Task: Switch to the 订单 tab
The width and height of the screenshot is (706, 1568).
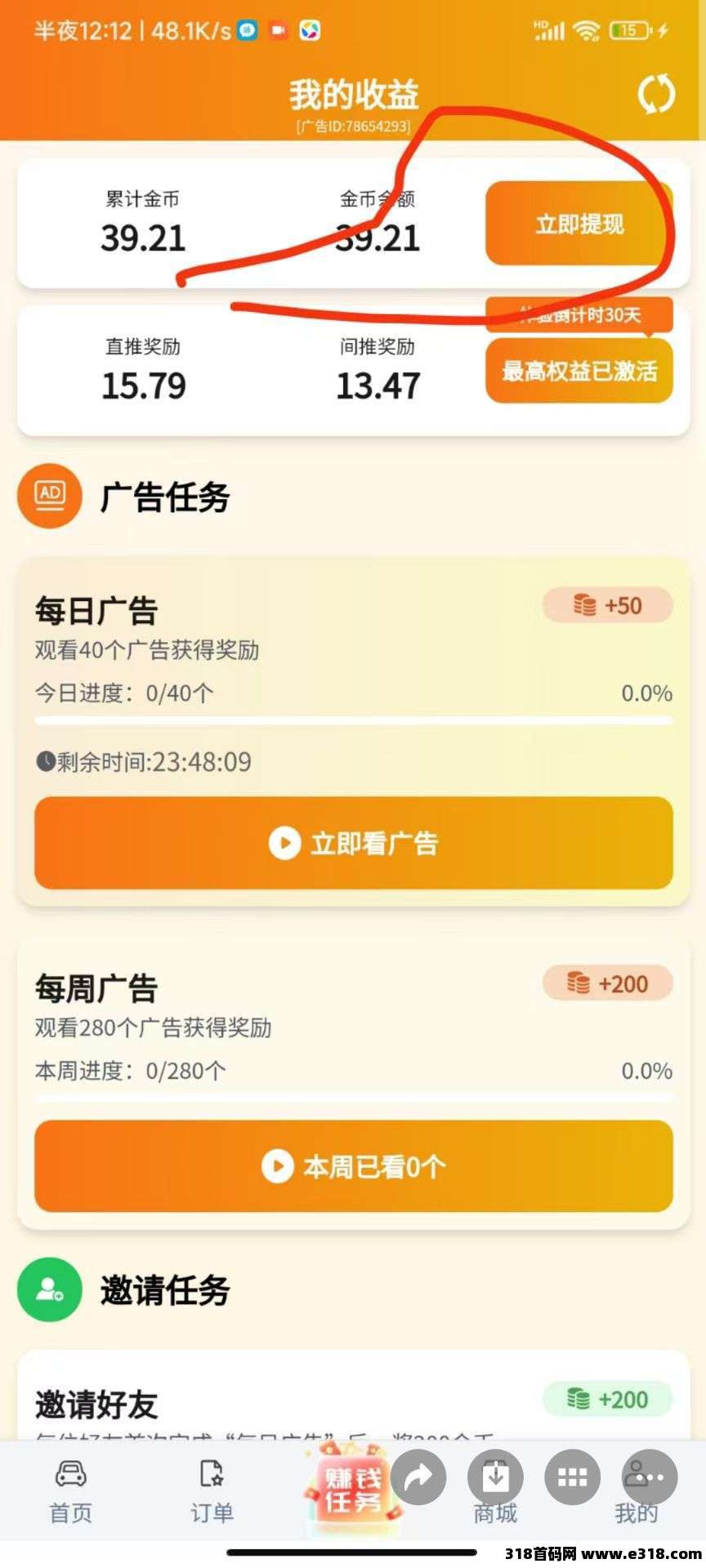Action: point(212,1493)
